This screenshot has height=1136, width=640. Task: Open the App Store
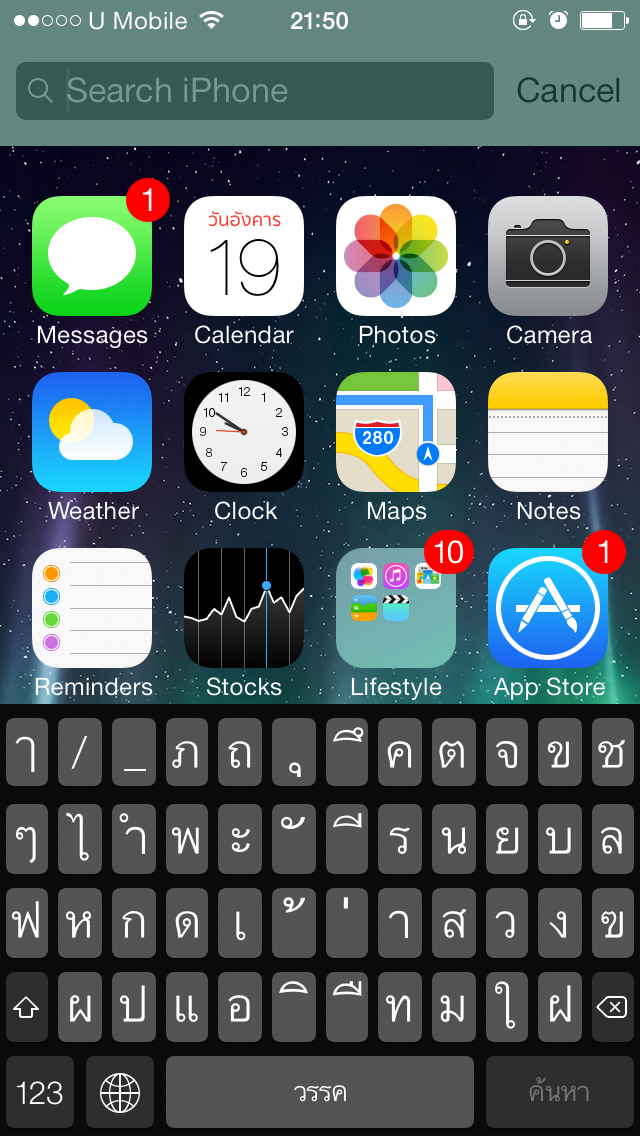[548, 608]
